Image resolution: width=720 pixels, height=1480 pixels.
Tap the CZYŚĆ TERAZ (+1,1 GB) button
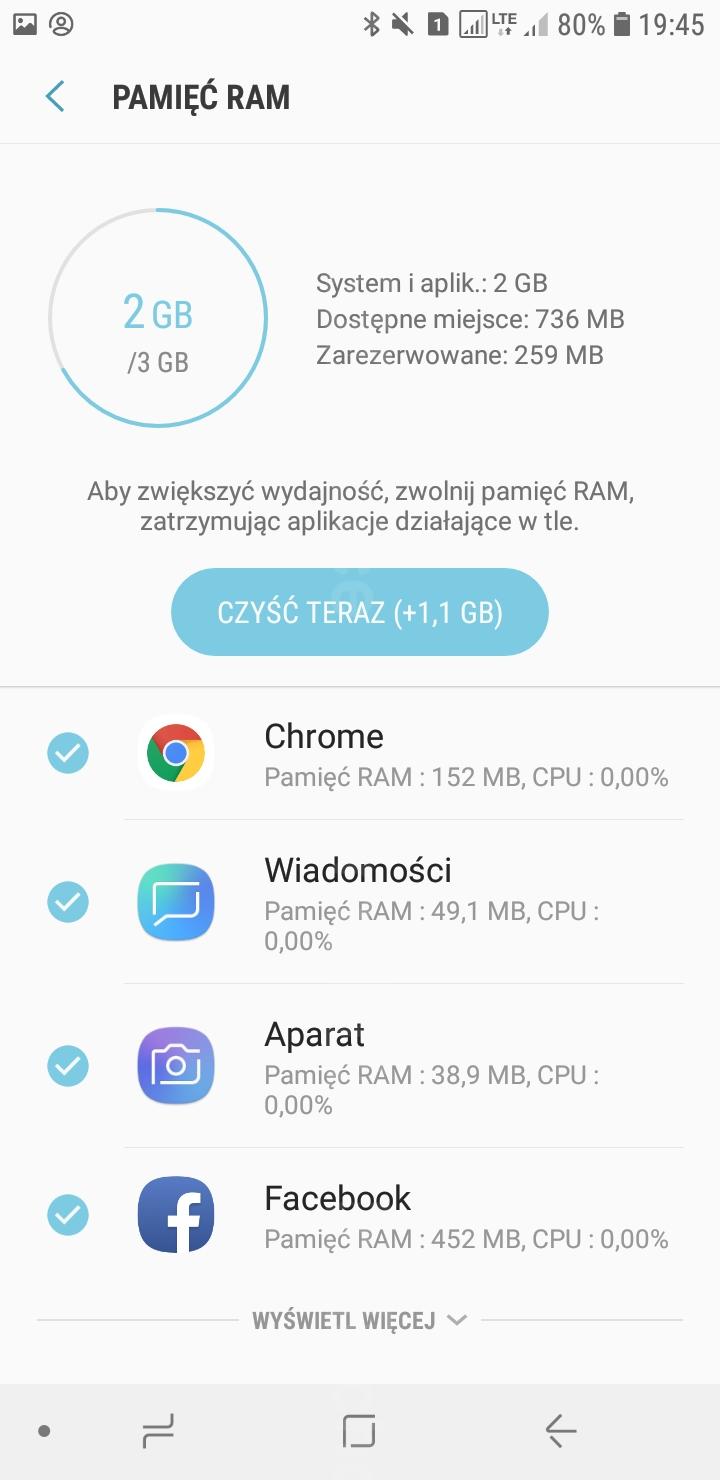(x=360, y=612)
